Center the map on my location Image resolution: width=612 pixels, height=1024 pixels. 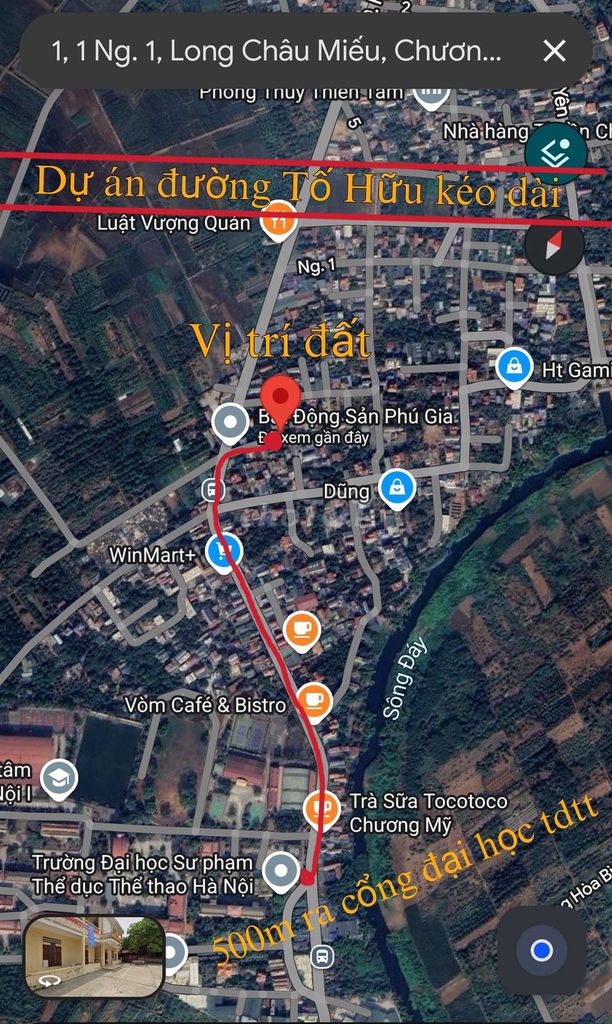541,950
